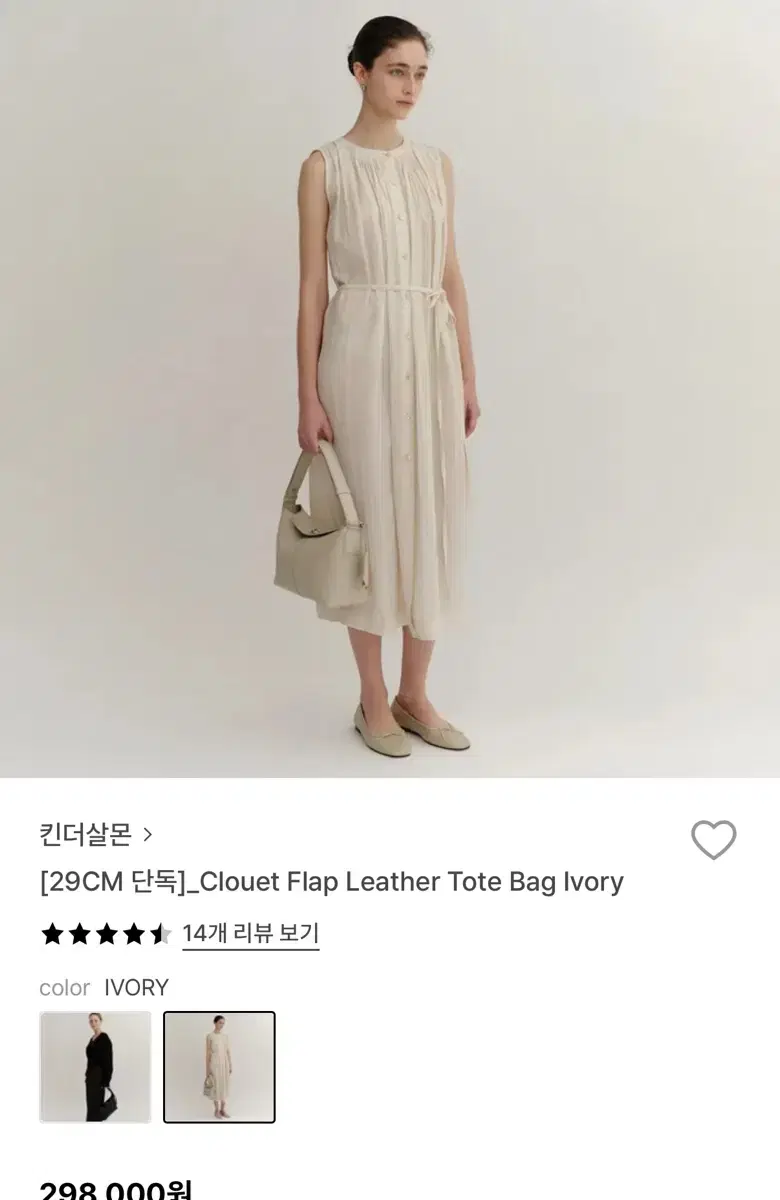Screen dimensions: 780x1200
Task: Select the ivory dress variant thumbnail
Action: tap(219, 1066)
